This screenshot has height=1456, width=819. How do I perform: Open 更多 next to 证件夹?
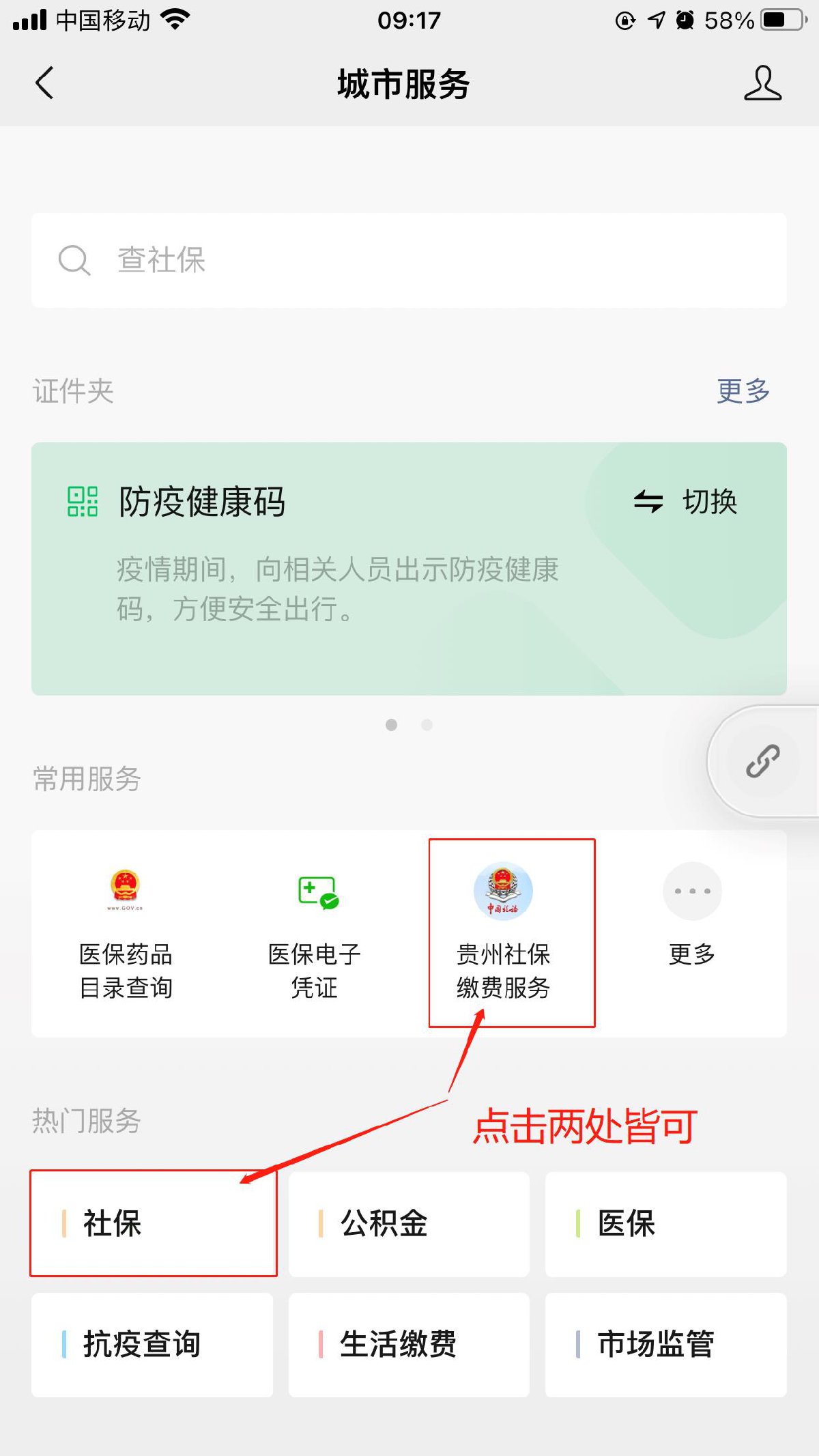point(743,391)
